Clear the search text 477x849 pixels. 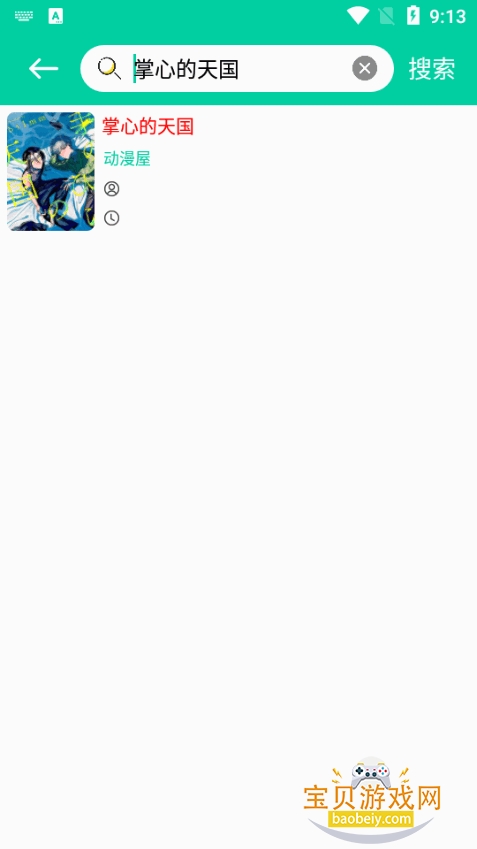(364, 69)
